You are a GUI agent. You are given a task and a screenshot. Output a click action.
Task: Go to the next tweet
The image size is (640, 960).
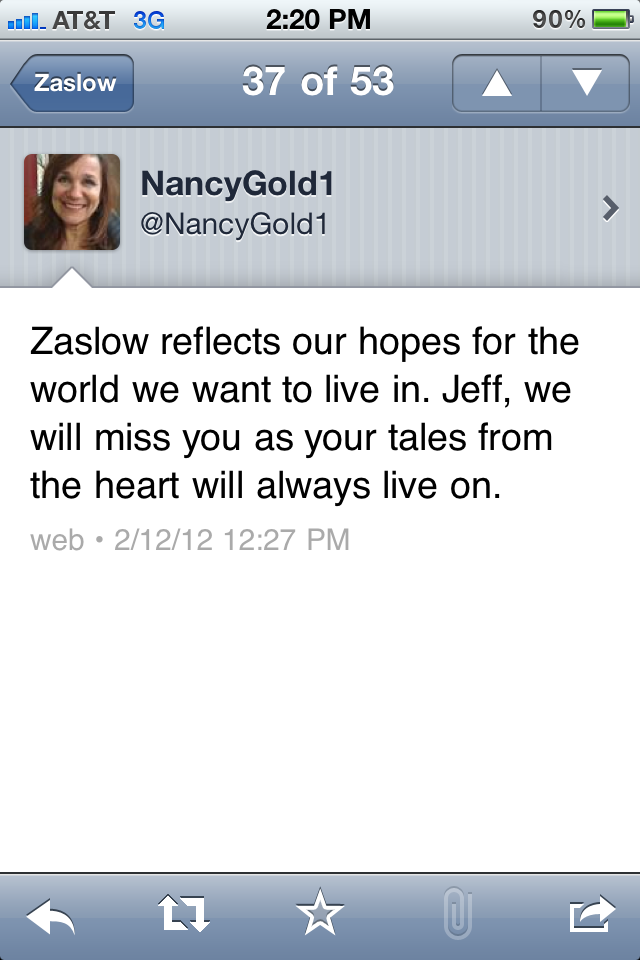click(x=585, y=83)
